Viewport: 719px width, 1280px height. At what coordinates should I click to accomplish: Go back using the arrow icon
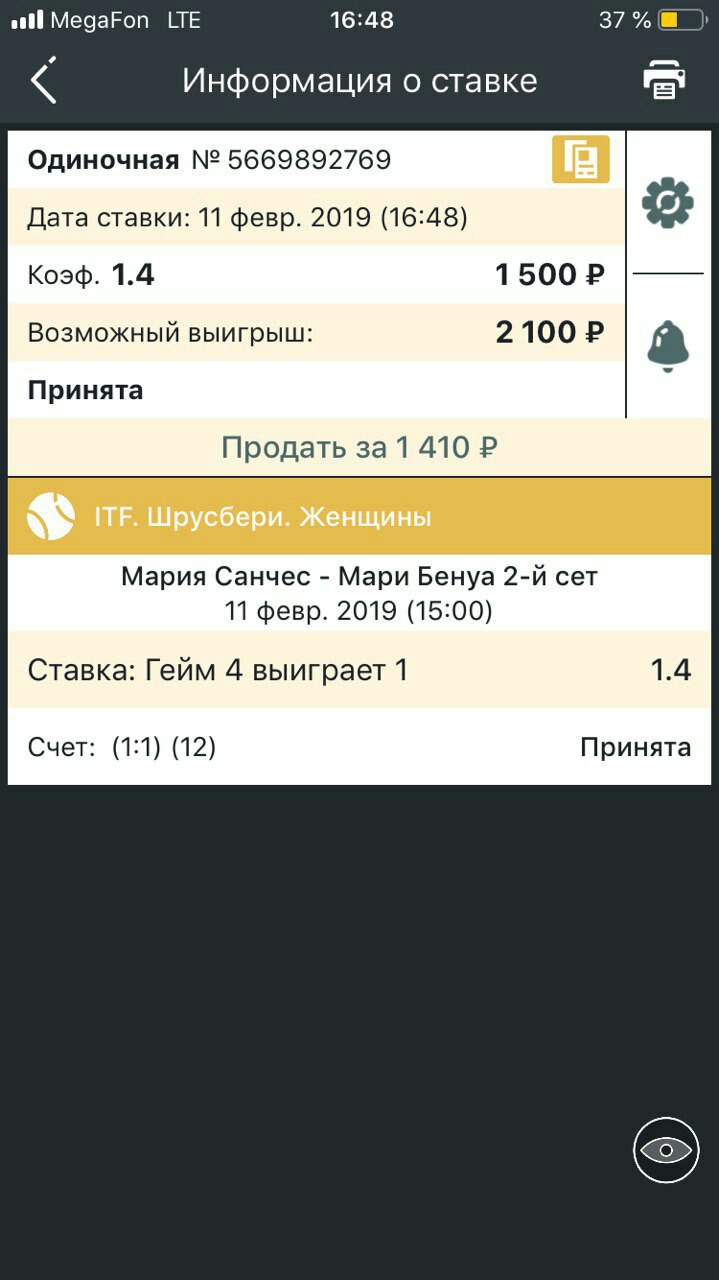[44, 80]
